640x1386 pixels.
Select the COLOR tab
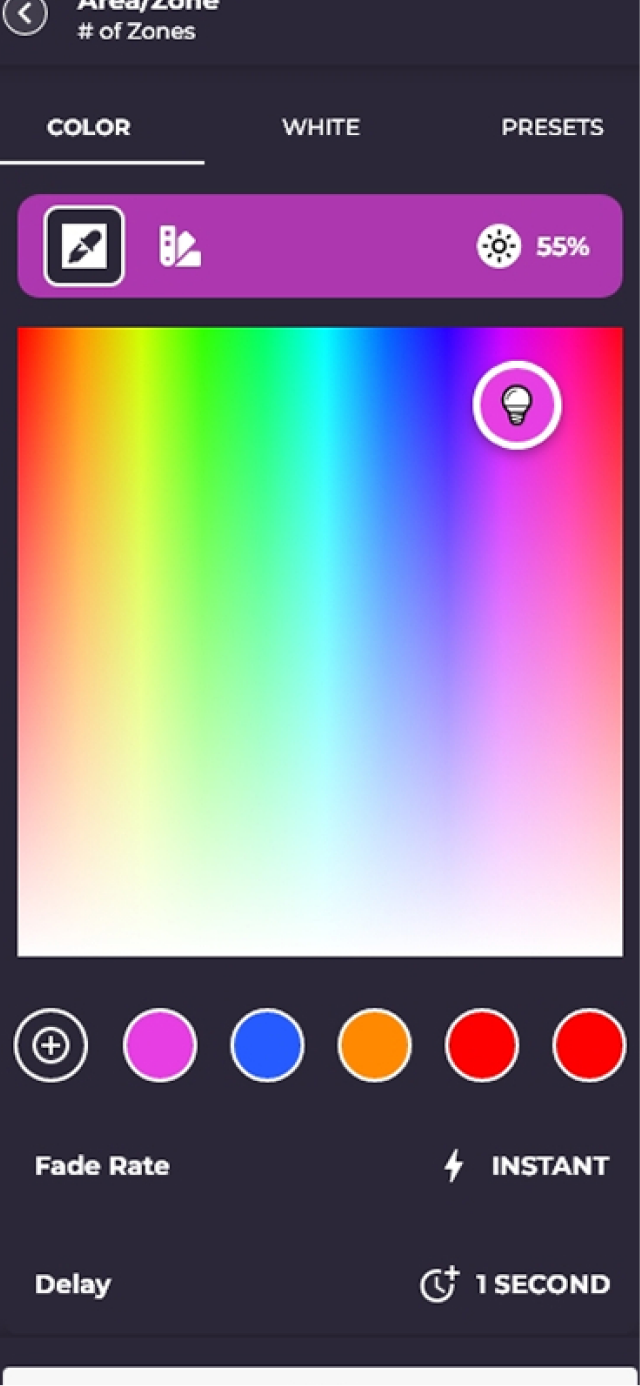(x=89, y=128)
